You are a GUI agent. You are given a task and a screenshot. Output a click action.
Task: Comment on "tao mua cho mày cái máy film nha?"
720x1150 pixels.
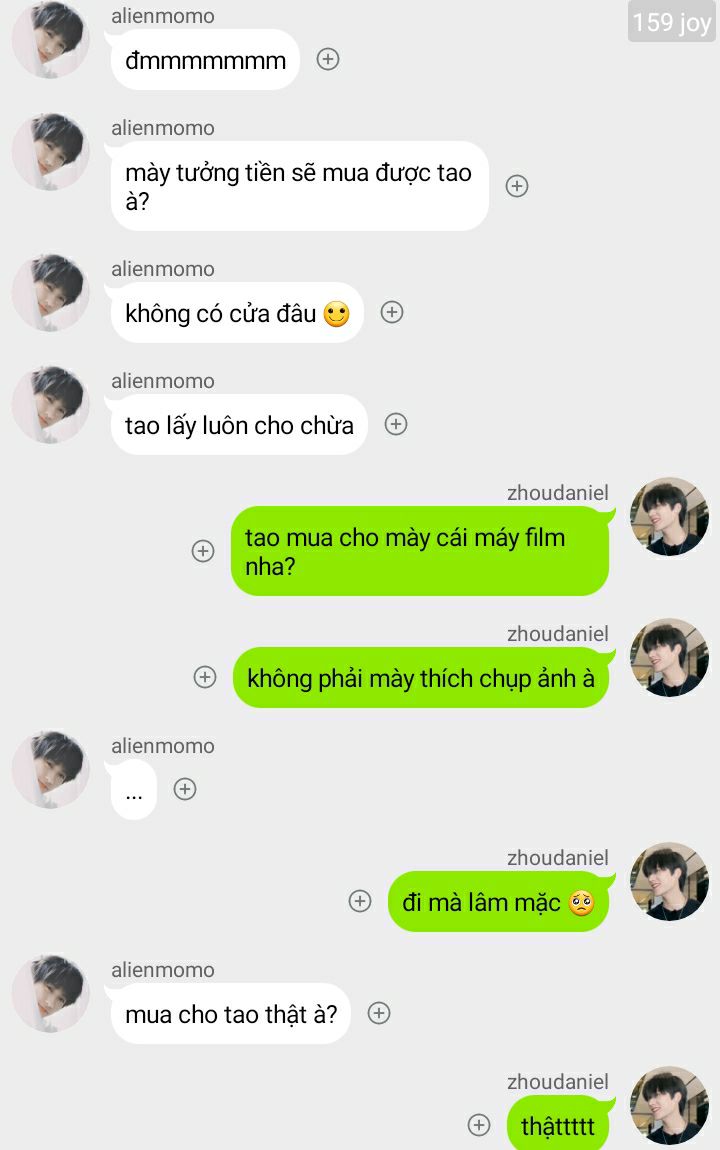pyautogui.click(x=203, y=551)
